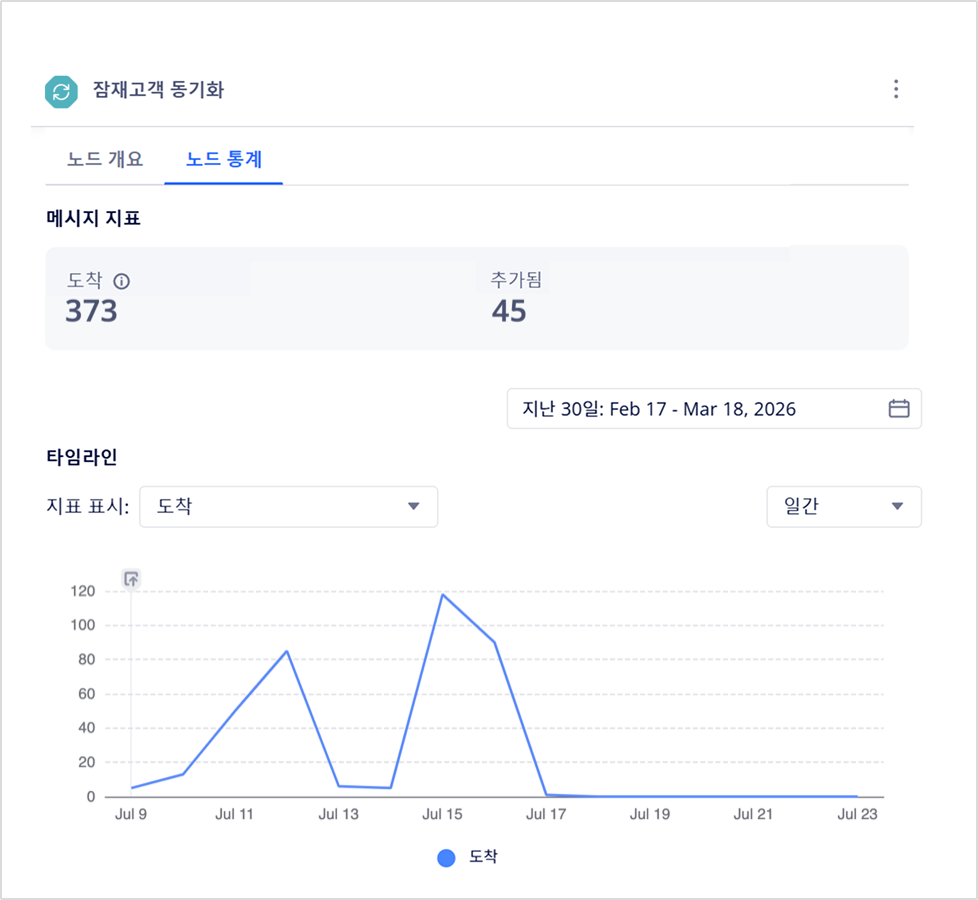Open the three-dot overflow menu
The width and height of the screenshot is (978, 900).
point(895,90)
